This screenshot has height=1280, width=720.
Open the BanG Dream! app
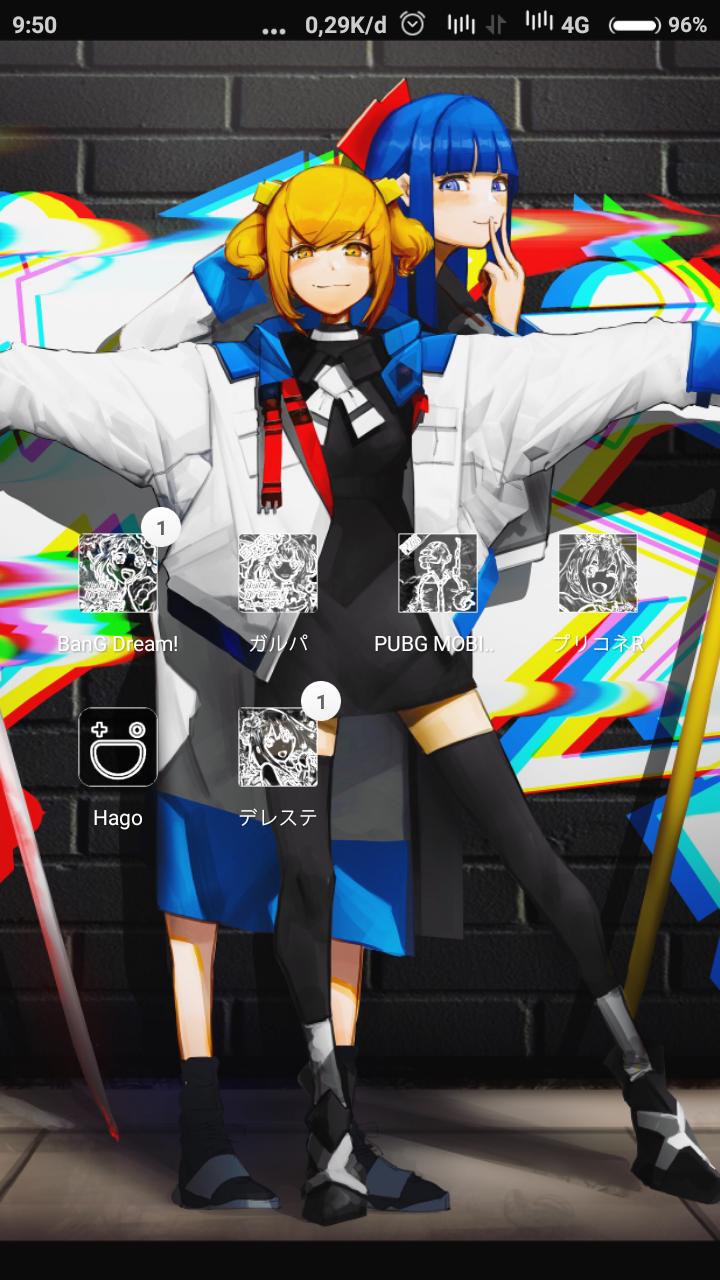pyautogui.click(x=118, y=573)
